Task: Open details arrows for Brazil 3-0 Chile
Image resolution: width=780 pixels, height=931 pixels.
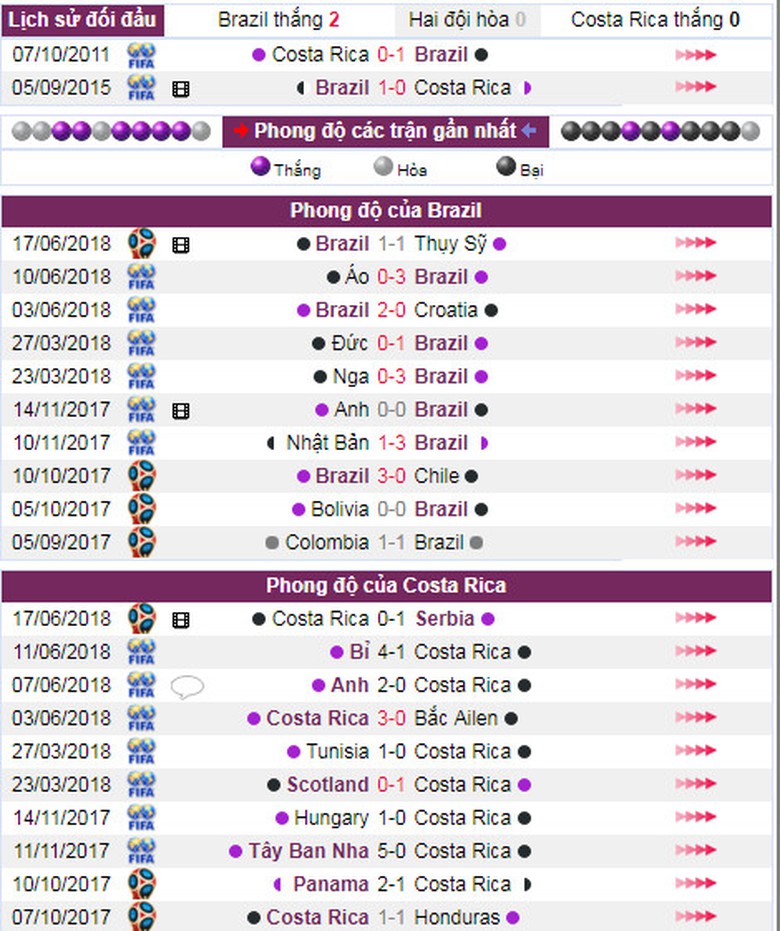Action: pos(695,476)
